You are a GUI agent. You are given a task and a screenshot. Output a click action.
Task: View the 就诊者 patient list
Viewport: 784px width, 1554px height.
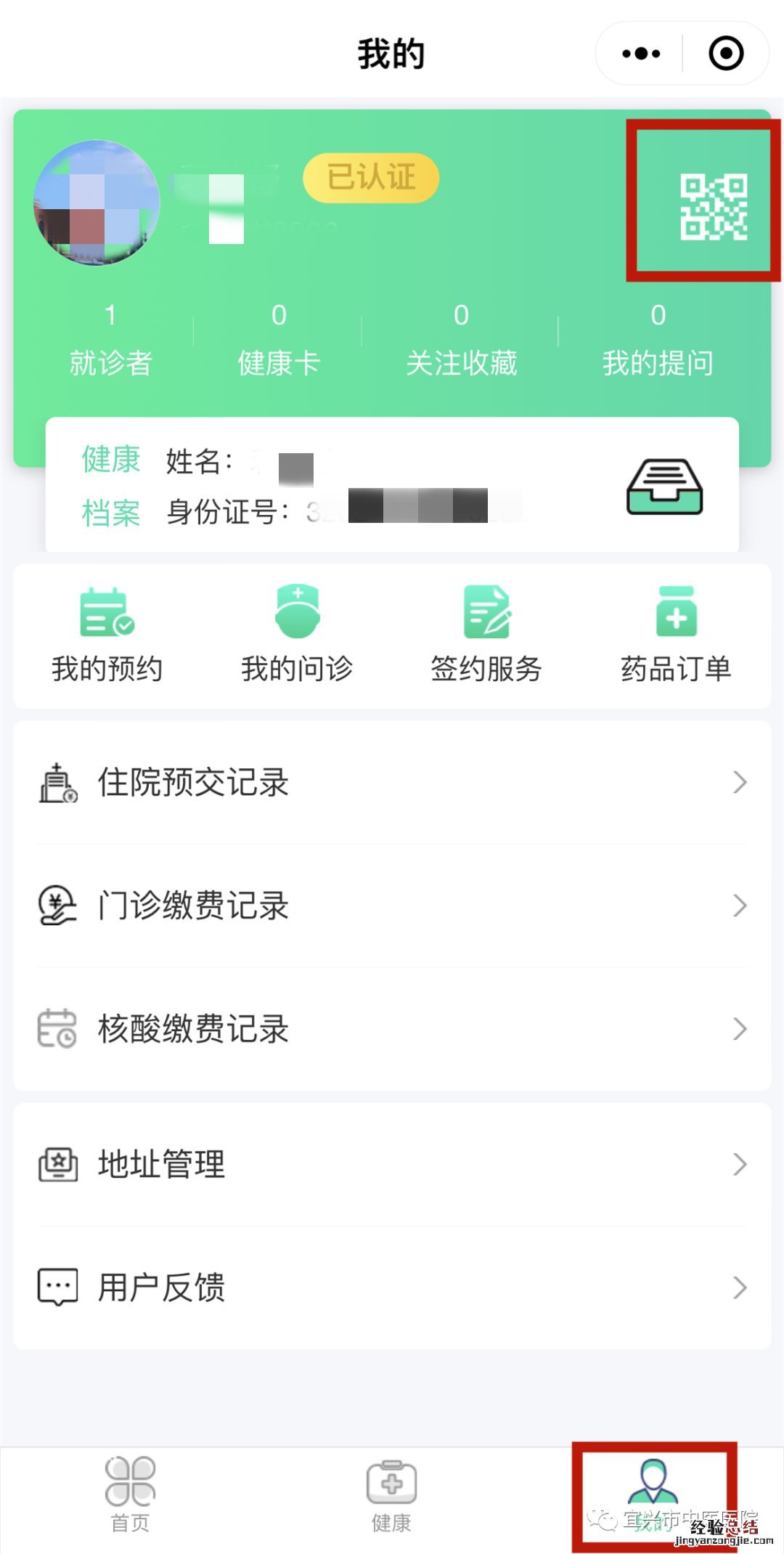[110, 341]
